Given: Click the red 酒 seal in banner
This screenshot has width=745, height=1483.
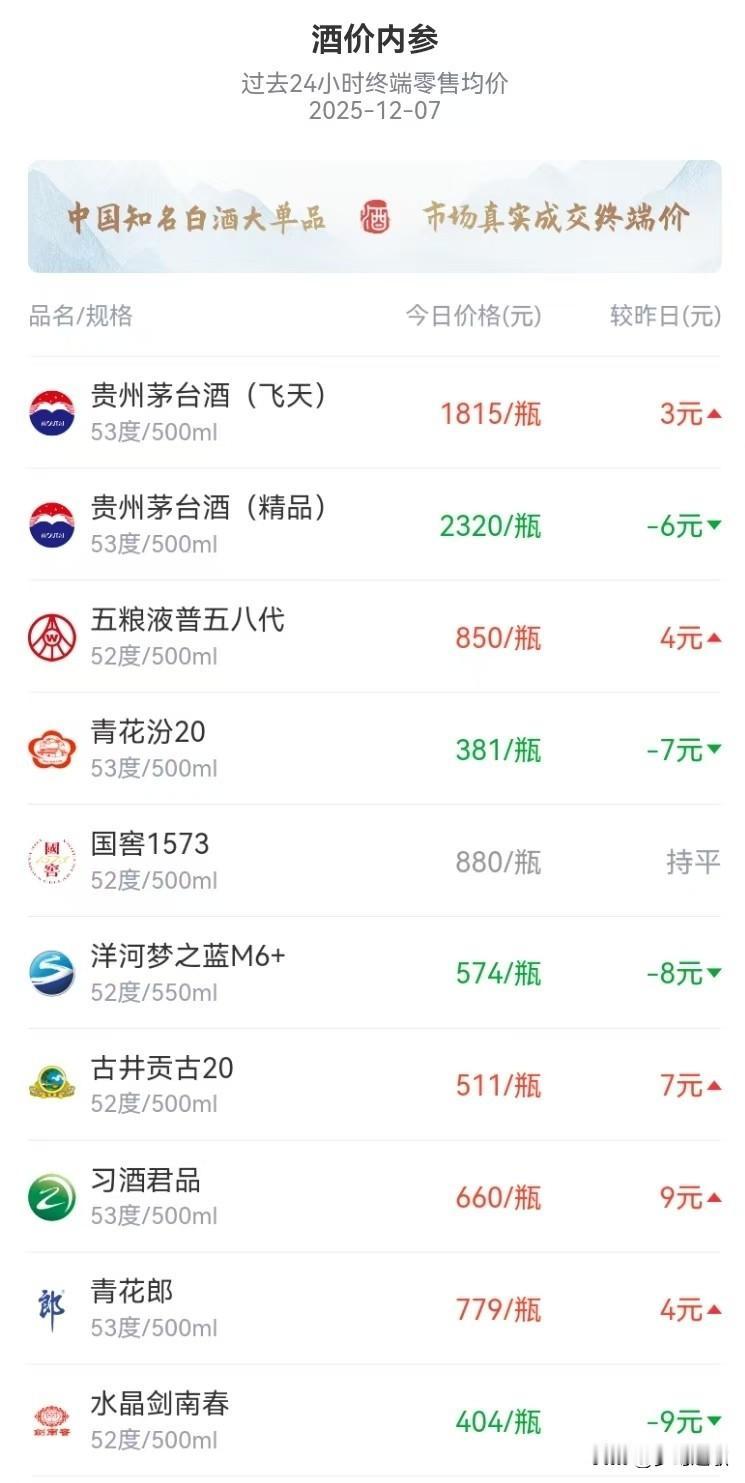Looking at the screenshot, I should [x=374, y=213].
